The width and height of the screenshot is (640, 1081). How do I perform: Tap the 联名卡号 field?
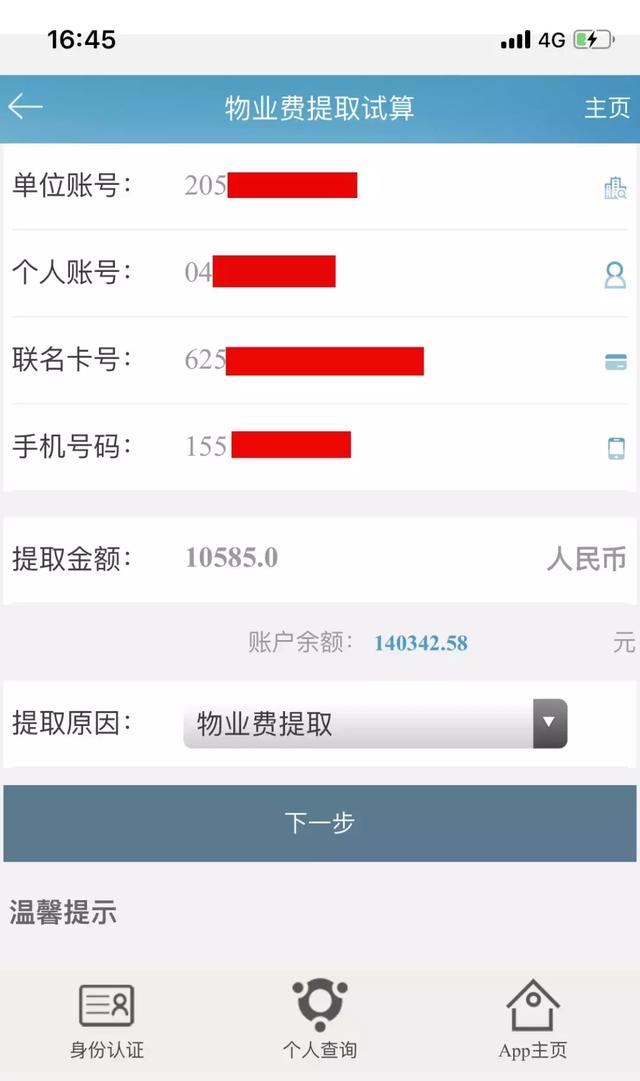[x=319, y=361]
